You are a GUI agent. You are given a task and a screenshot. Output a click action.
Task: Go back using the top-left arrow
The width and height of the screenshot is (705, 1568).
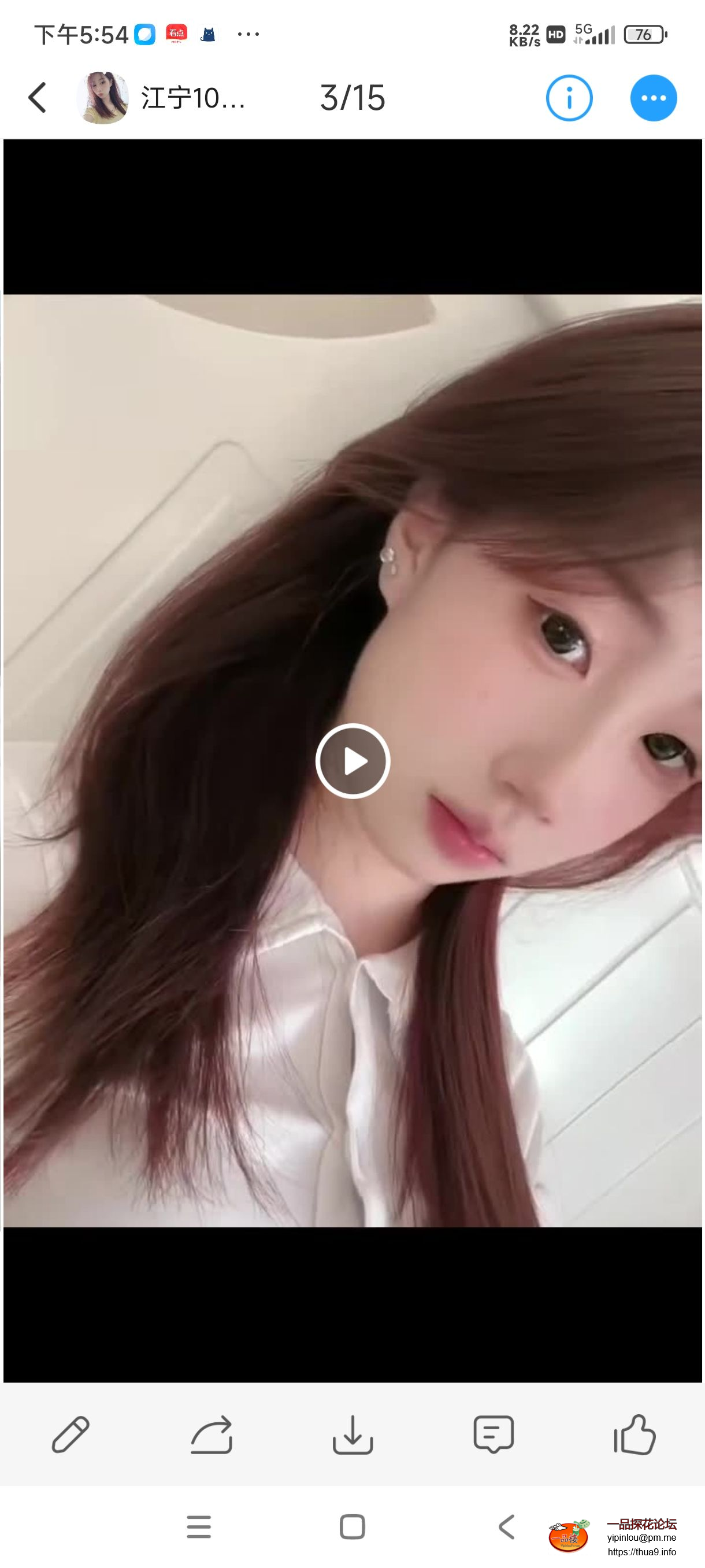coord(37,97)
